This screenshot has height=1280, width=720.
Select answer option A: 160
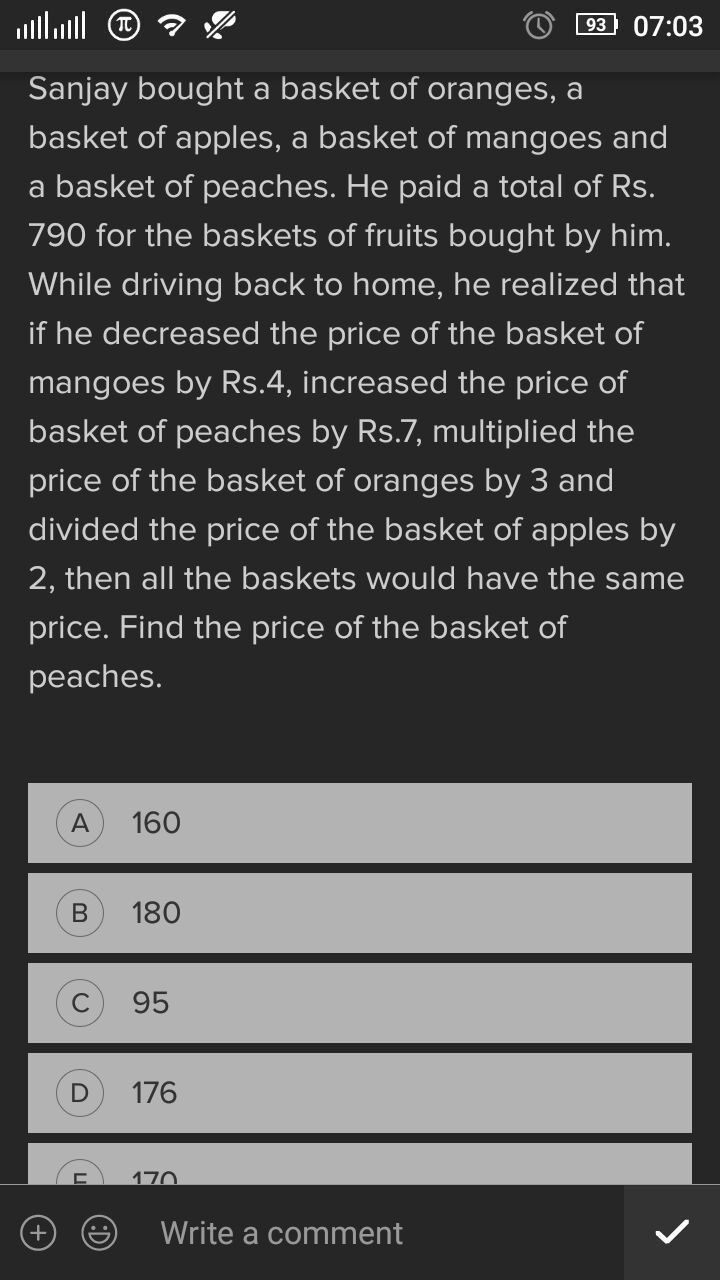(359, 823)
